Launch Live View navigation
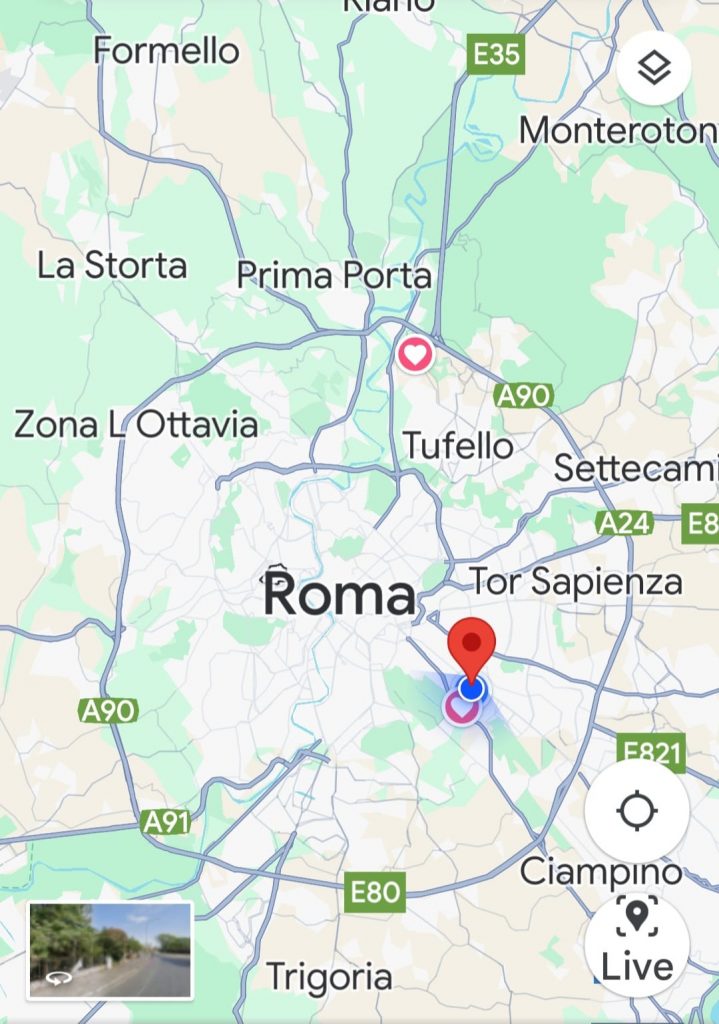This screenshot has height=1024, width=719. pos(637,944)
